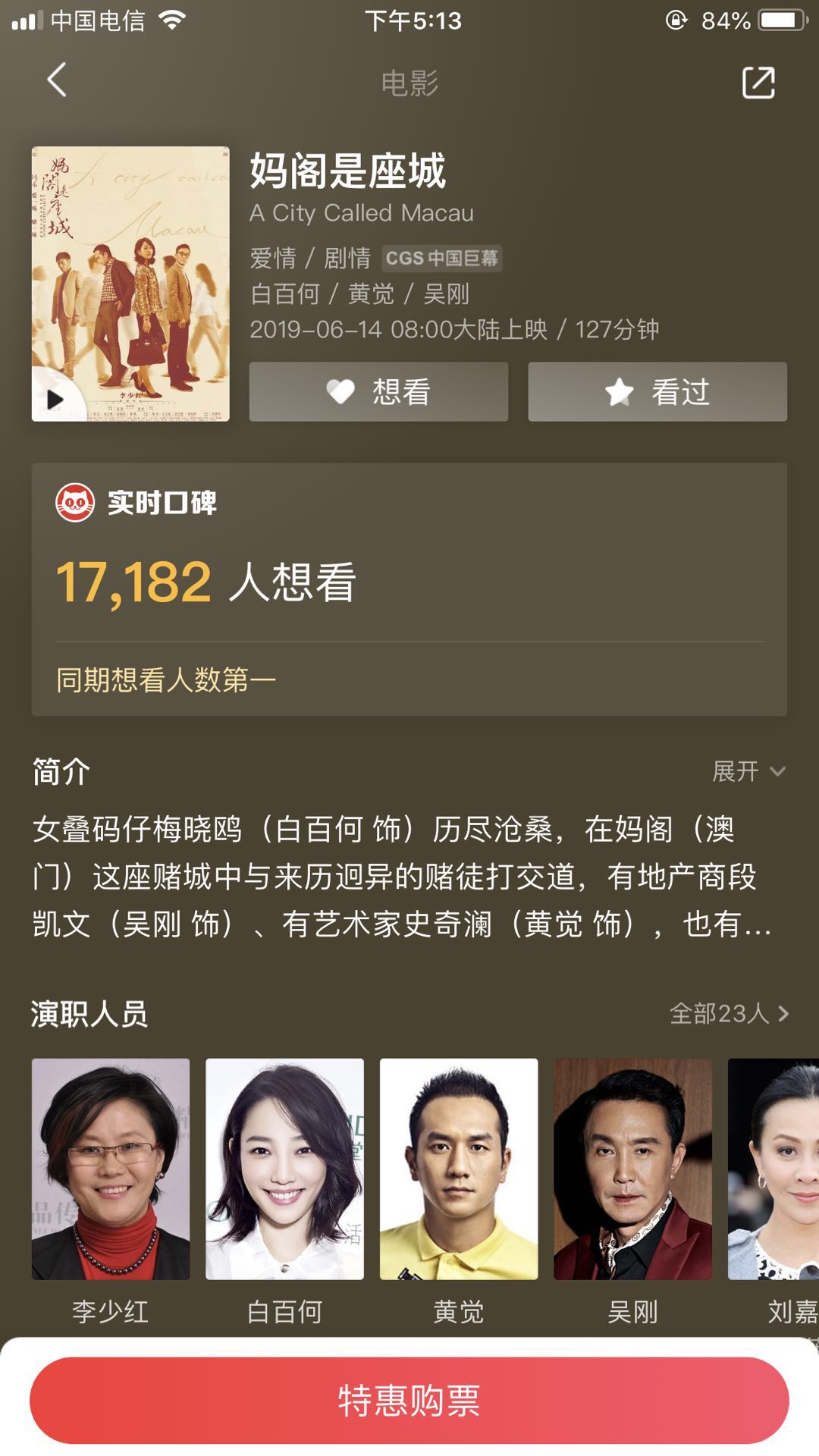Open 李少红's profile card
The height and width of the screenshot is (1456, 819).
tap(111, 1192)
